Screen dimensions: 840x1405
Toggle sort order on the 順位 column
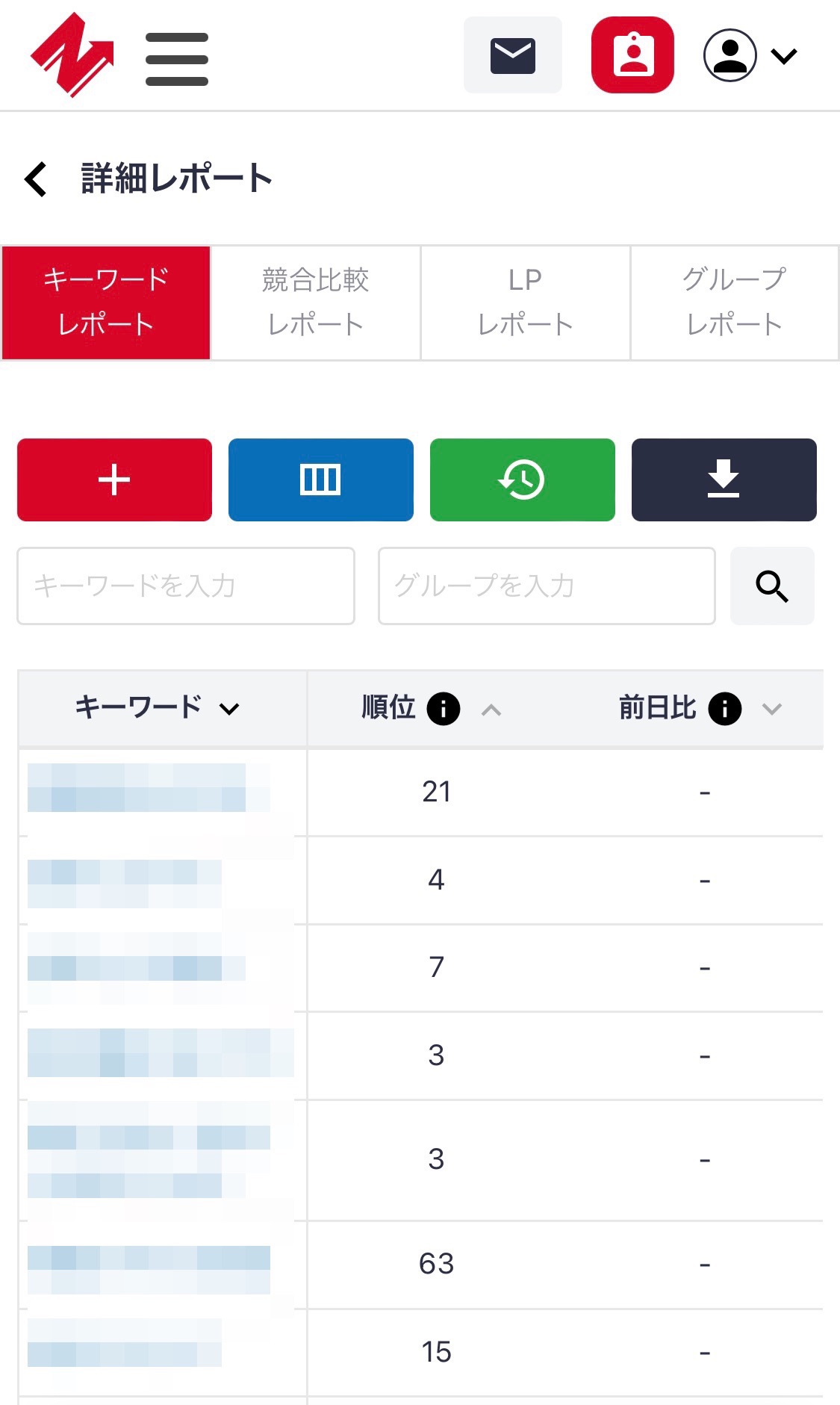tap(491, 709)
